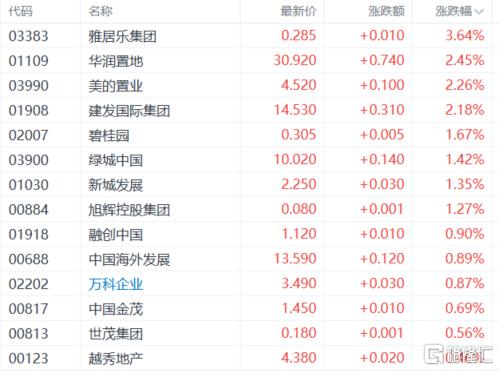This screenshot has height=371, width=499.
Task: Open 中国海外发展 stock page
Action: point(249,259)
